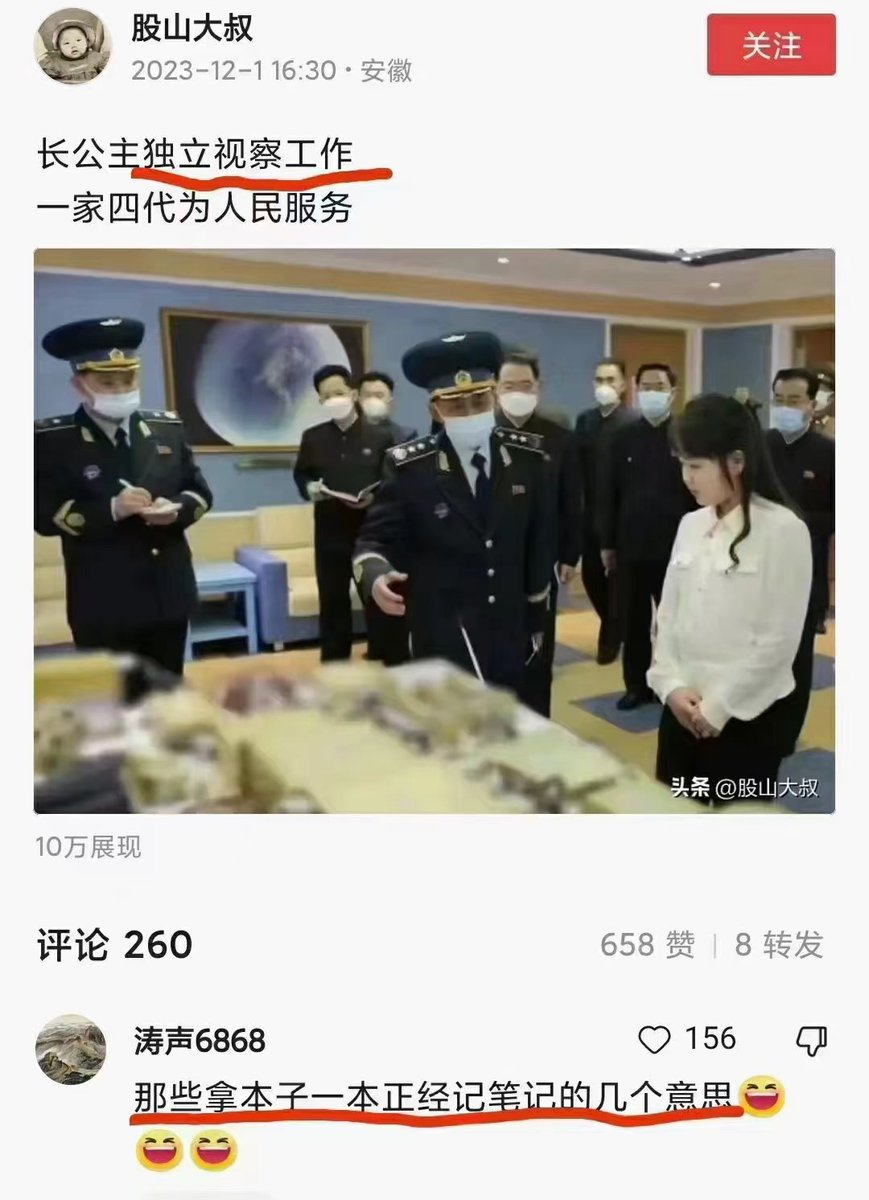Viewport: 869px width, 1200px height.
Task: View the 658 赞 likes list
Action: tap(647, 945)
